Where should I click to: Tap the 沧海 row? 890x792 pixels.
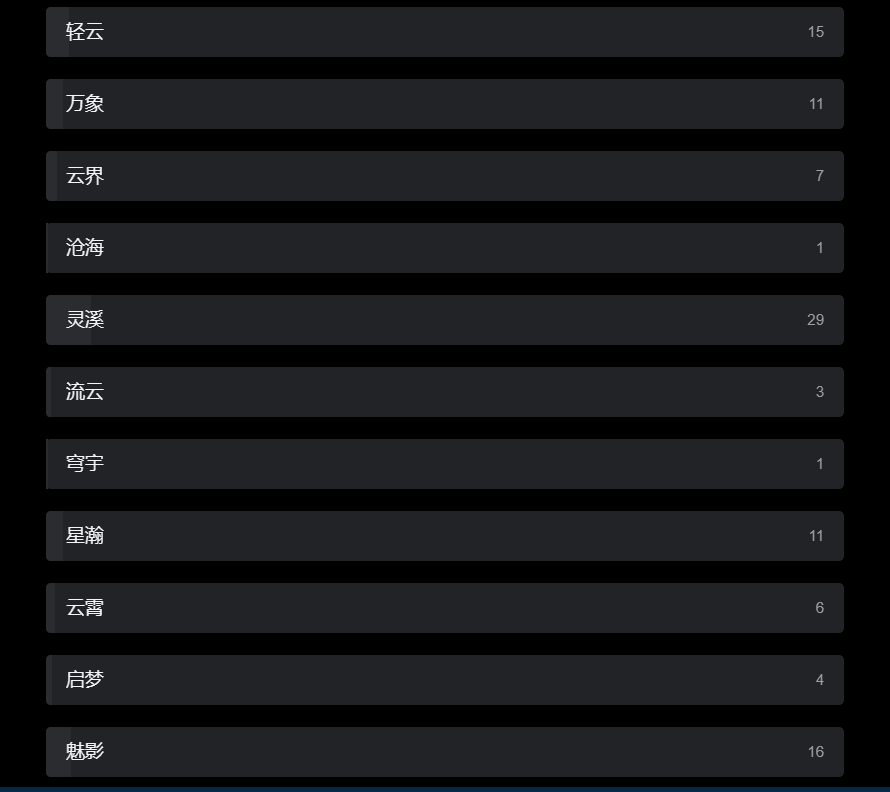pos(444,248)
